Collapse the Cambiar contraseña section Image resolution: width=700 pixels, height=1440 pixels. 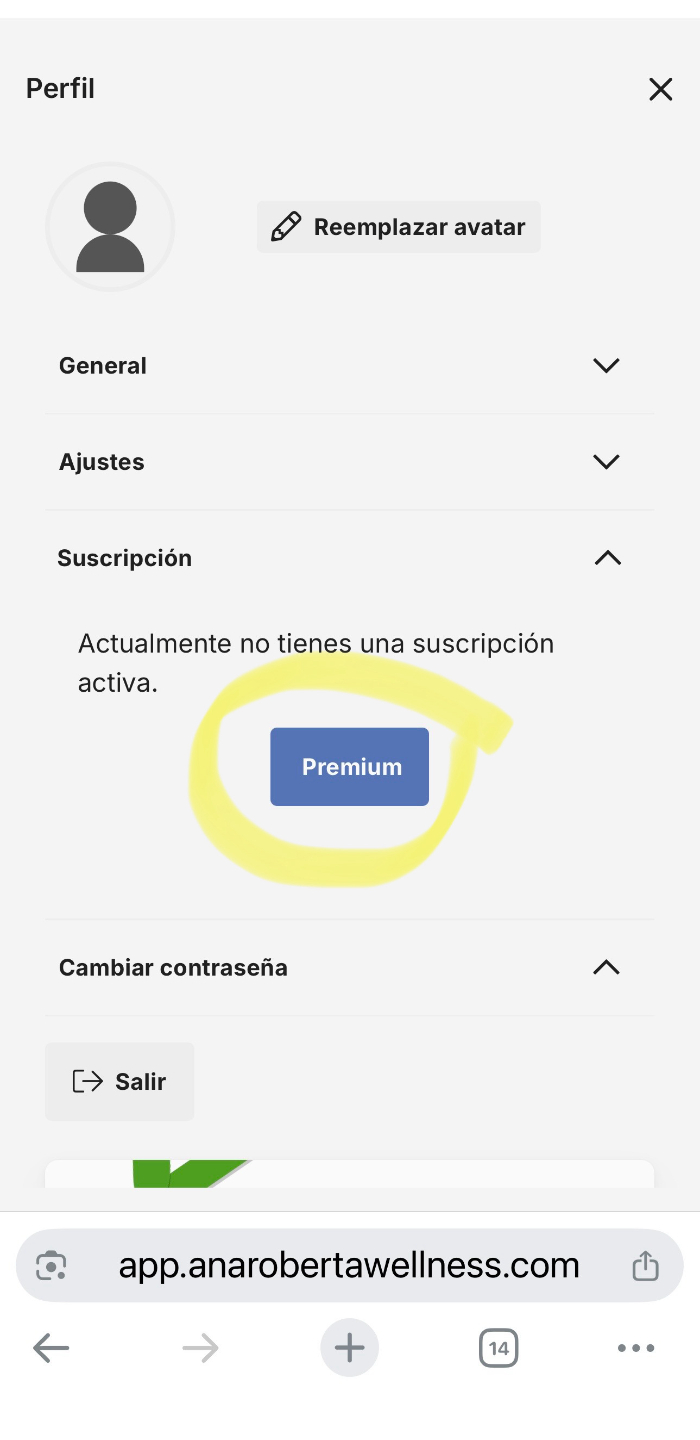tap(606, 968)
